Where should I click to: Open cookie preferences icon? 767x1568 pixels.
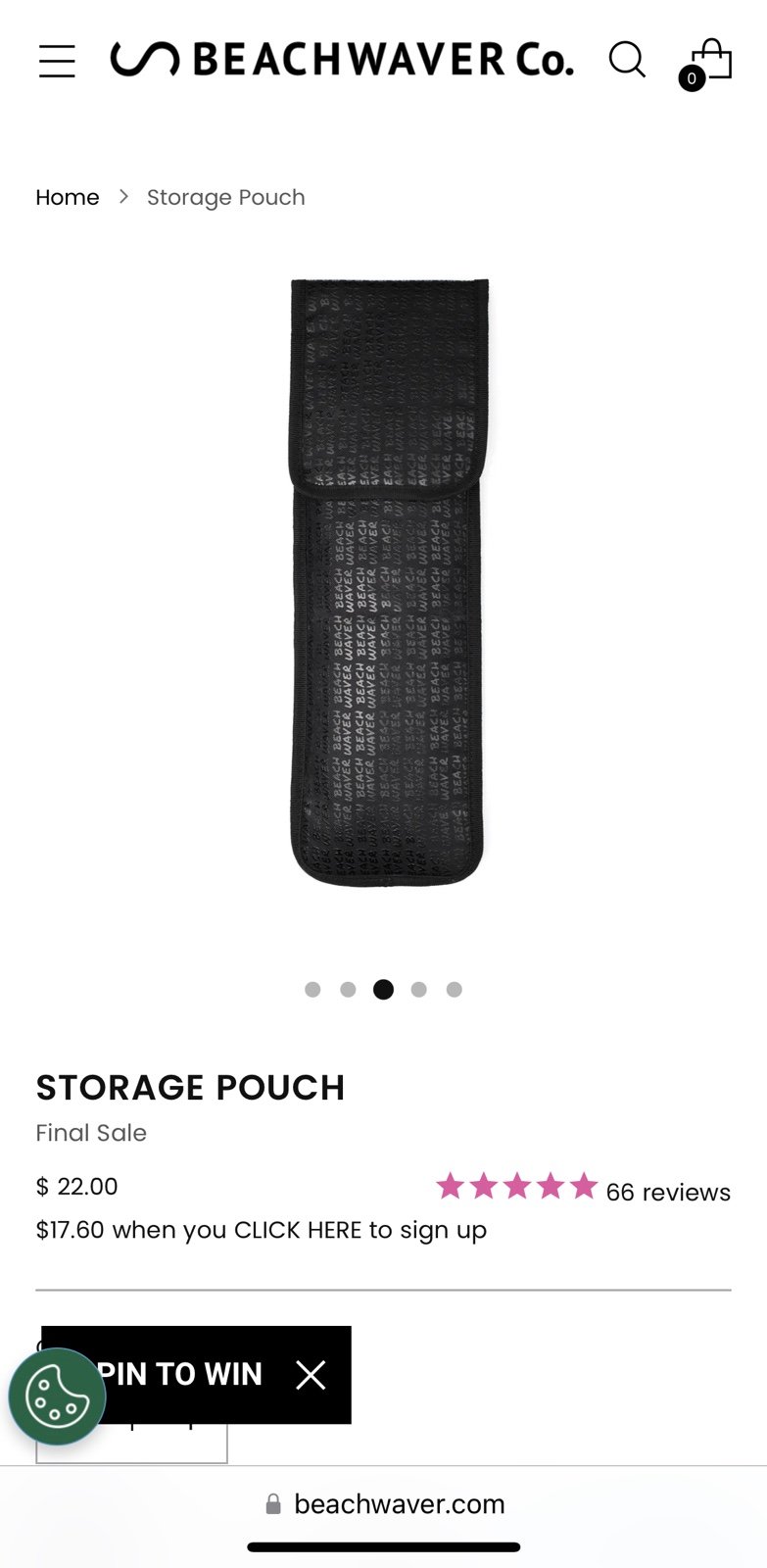click(x=57, y=1396)
